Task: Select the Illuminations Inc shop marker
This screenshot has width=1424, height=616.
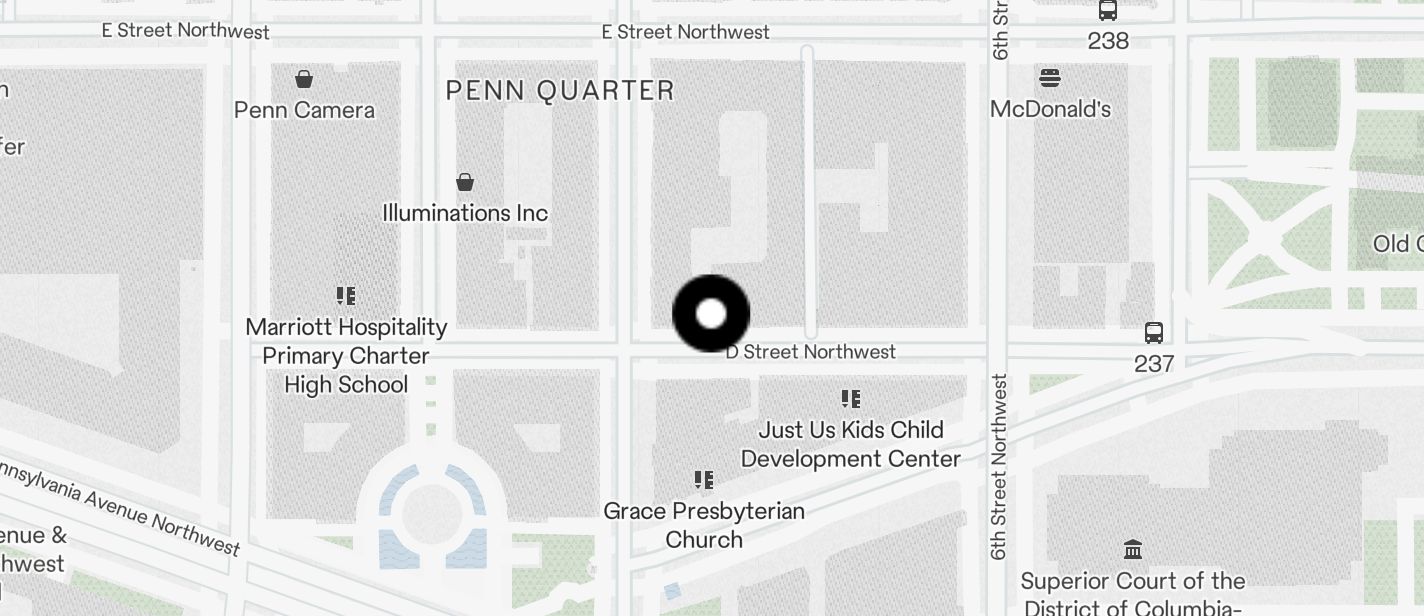Action: click(x=465, y=182)
